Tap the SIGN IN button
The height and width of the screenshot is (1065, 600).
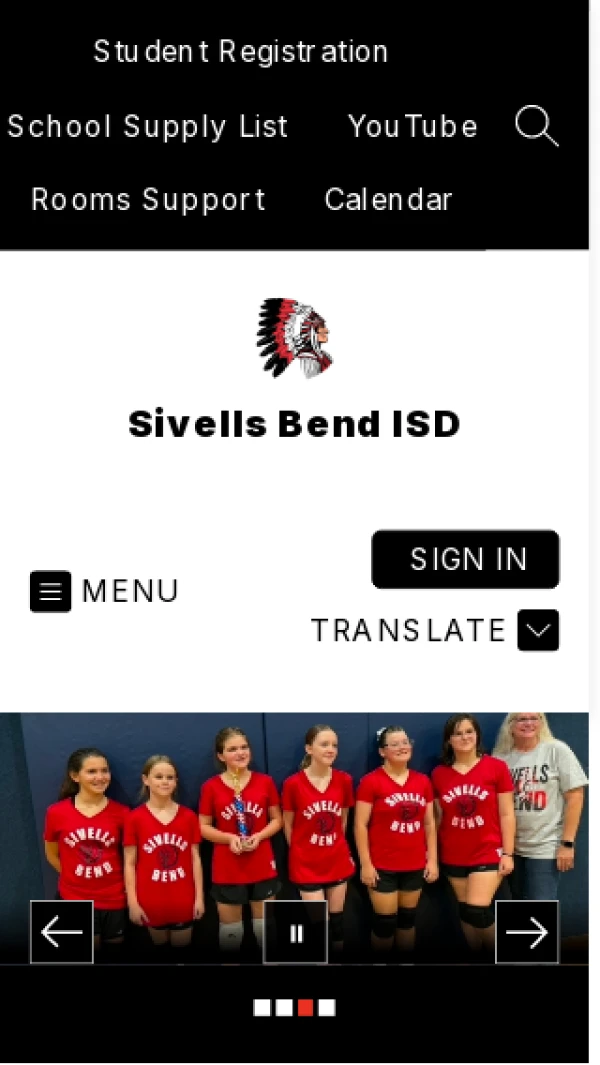[x=466, y=559]
